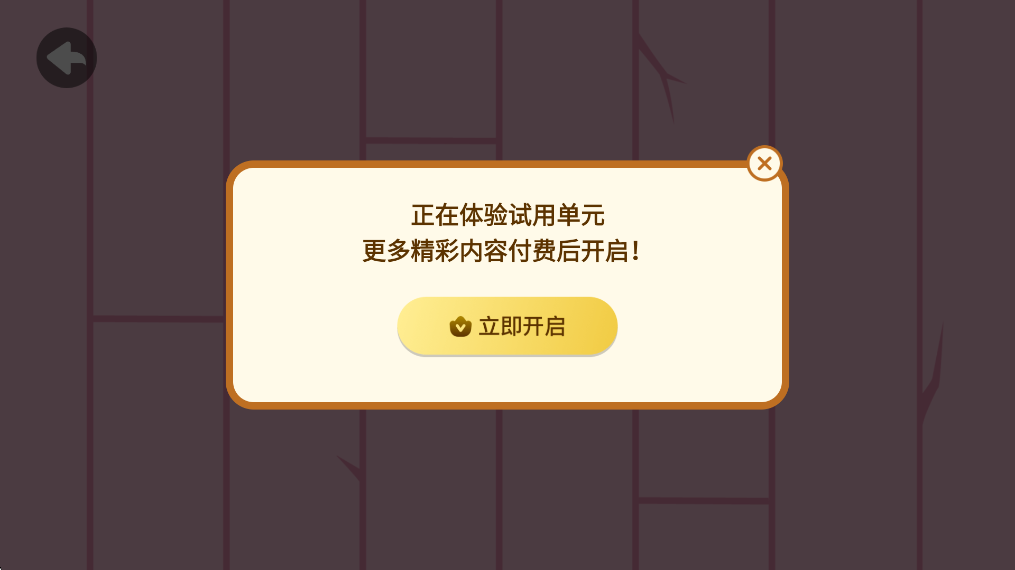Tap the 立即开启 unlock button
The image size is (1015, 570).
(507, 326)
